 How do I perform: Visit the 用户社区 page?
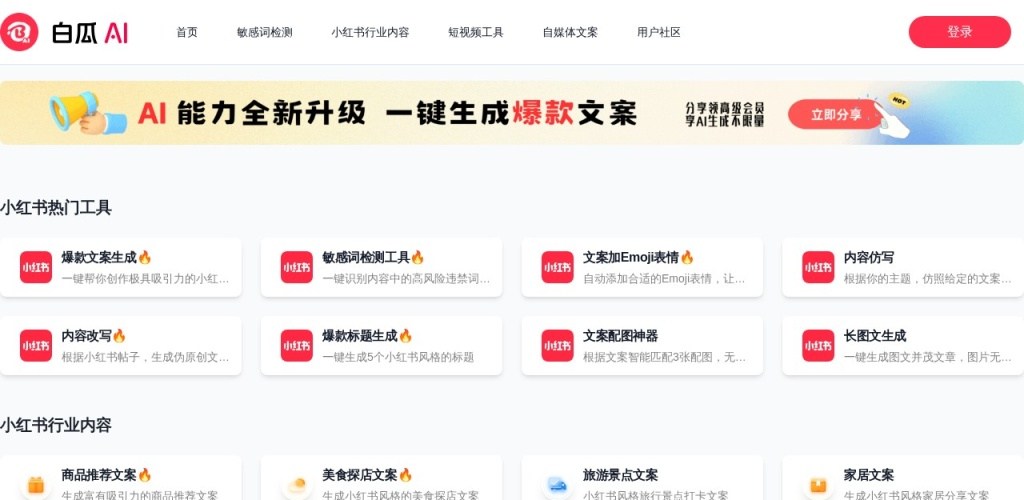pos(659,32)
